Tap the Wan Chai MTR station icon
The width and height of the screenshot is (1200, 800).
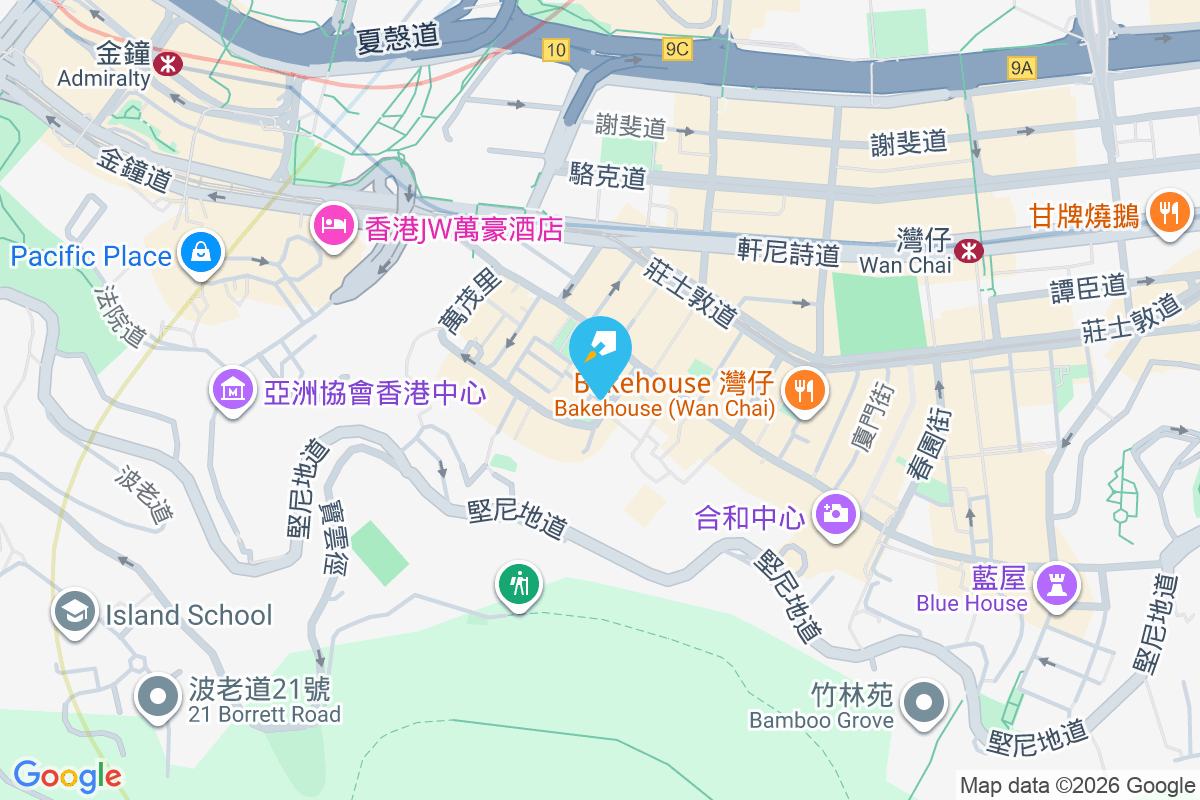967,249
